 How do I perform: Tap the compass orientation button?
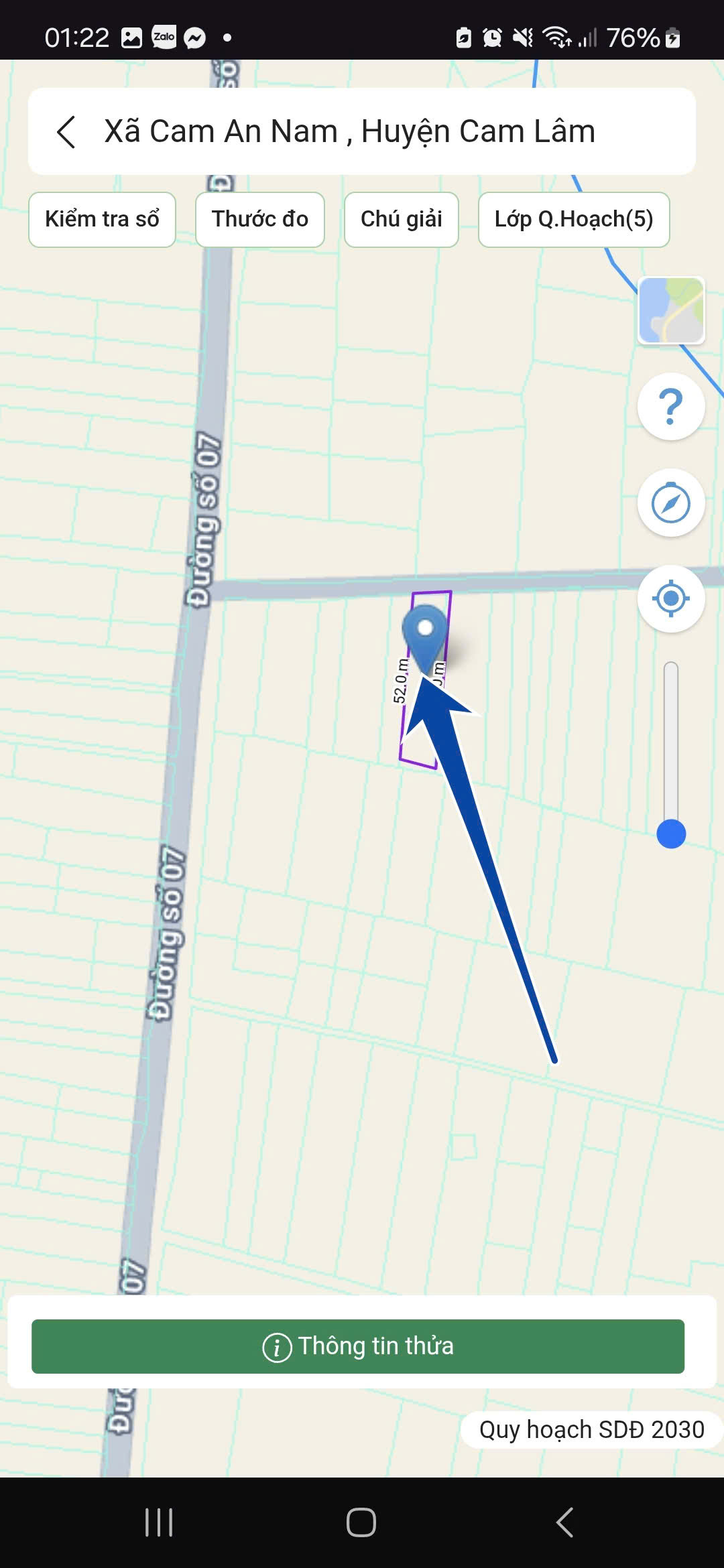pyautogui.click(x=670, y=503)
